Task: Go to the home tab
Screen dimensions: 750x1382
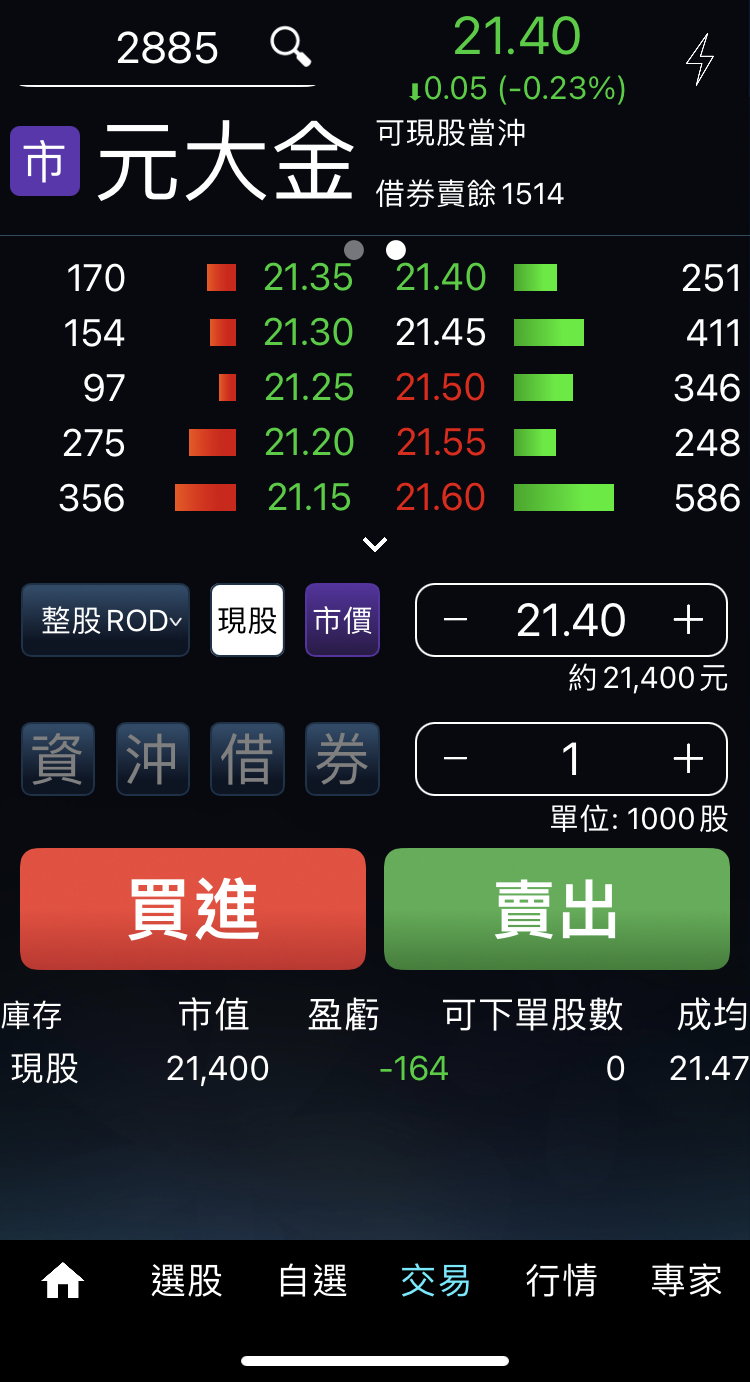Action: tap(62, 1280)
